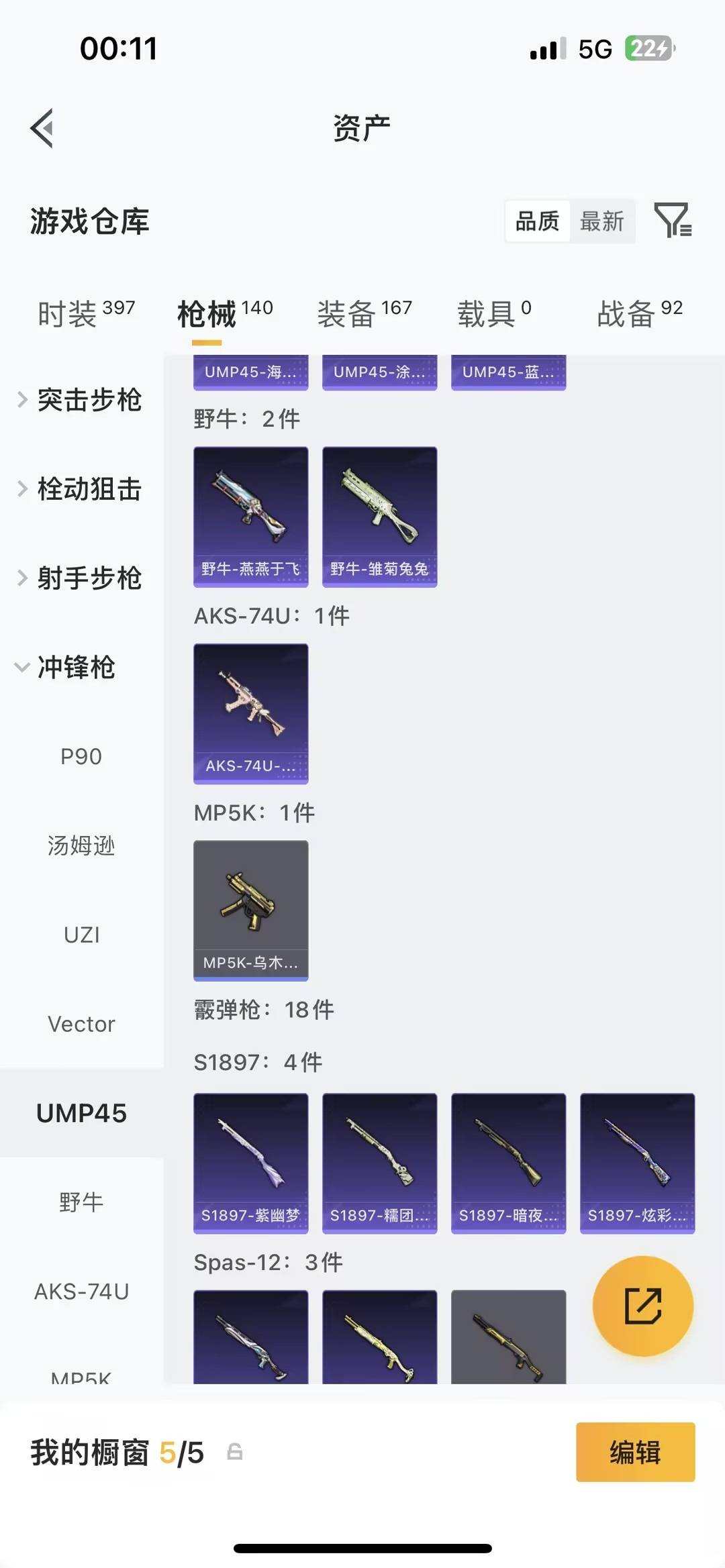Open the S1897-炫彩 skin thumbnail
This screenshot has width=725, height=1568.
click(x=637, y=1163)
